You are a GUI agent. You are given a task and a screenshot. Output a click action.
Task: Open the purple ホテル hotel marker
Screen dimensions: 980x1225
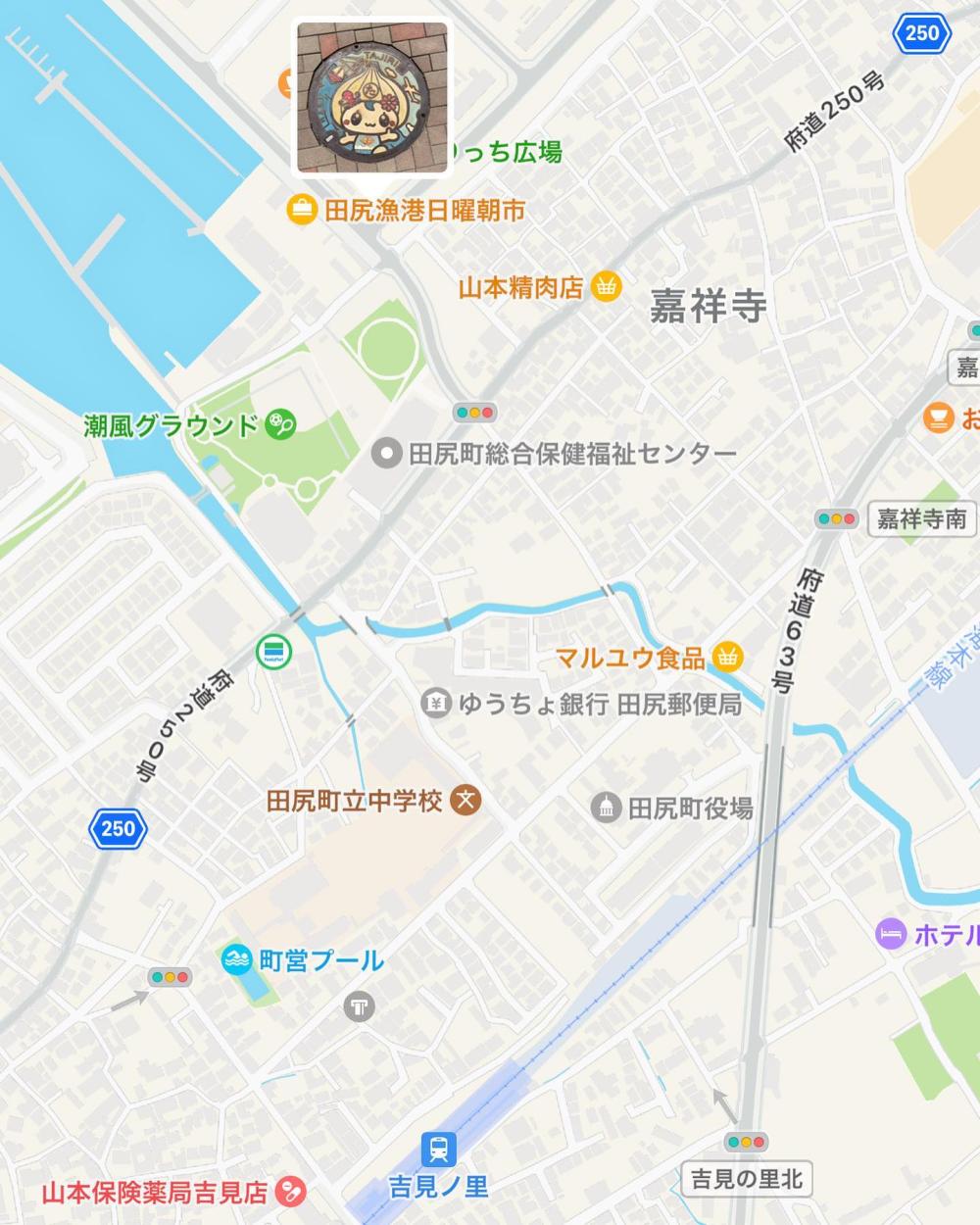pyautogui.click(x=891, y=934)
